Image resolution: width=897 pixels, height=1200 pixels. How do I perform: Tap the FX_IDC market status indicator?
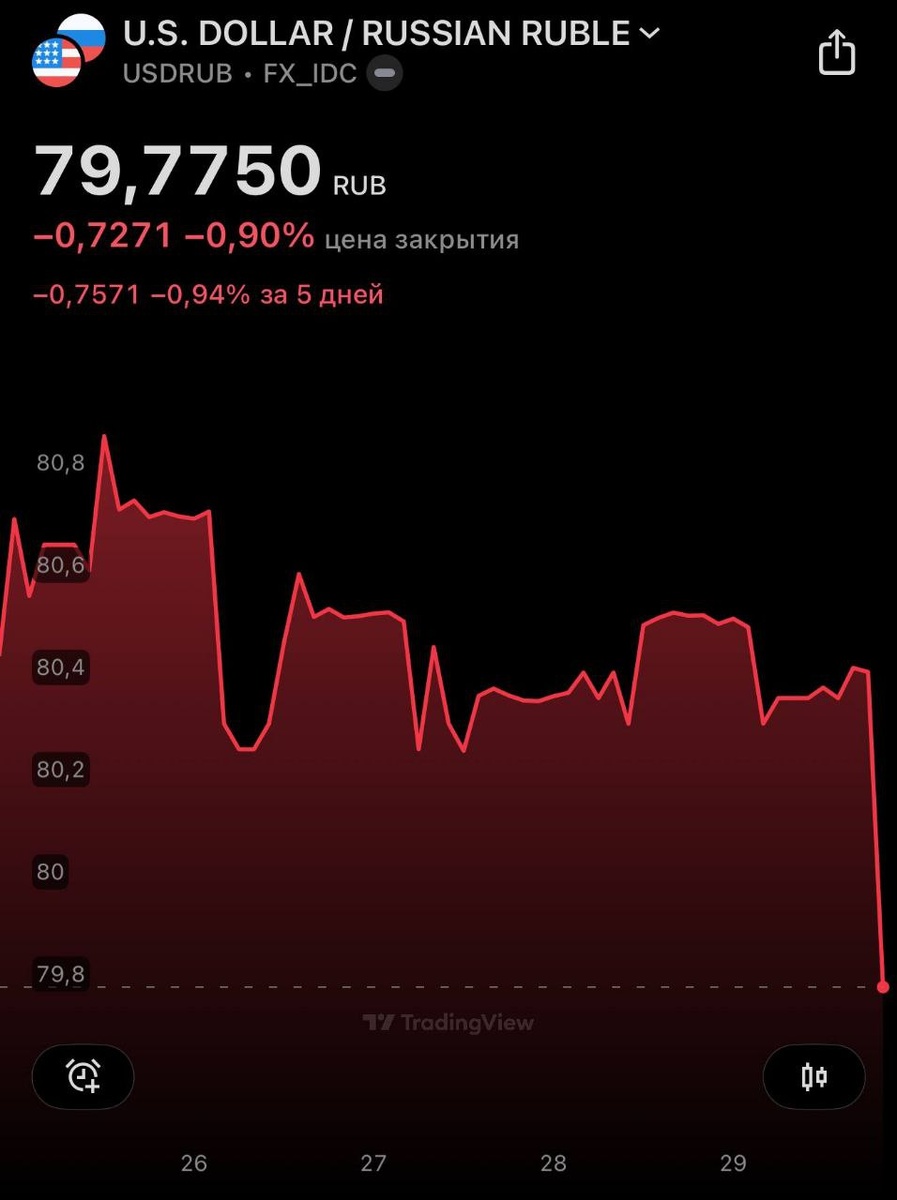tap(384, 74)
